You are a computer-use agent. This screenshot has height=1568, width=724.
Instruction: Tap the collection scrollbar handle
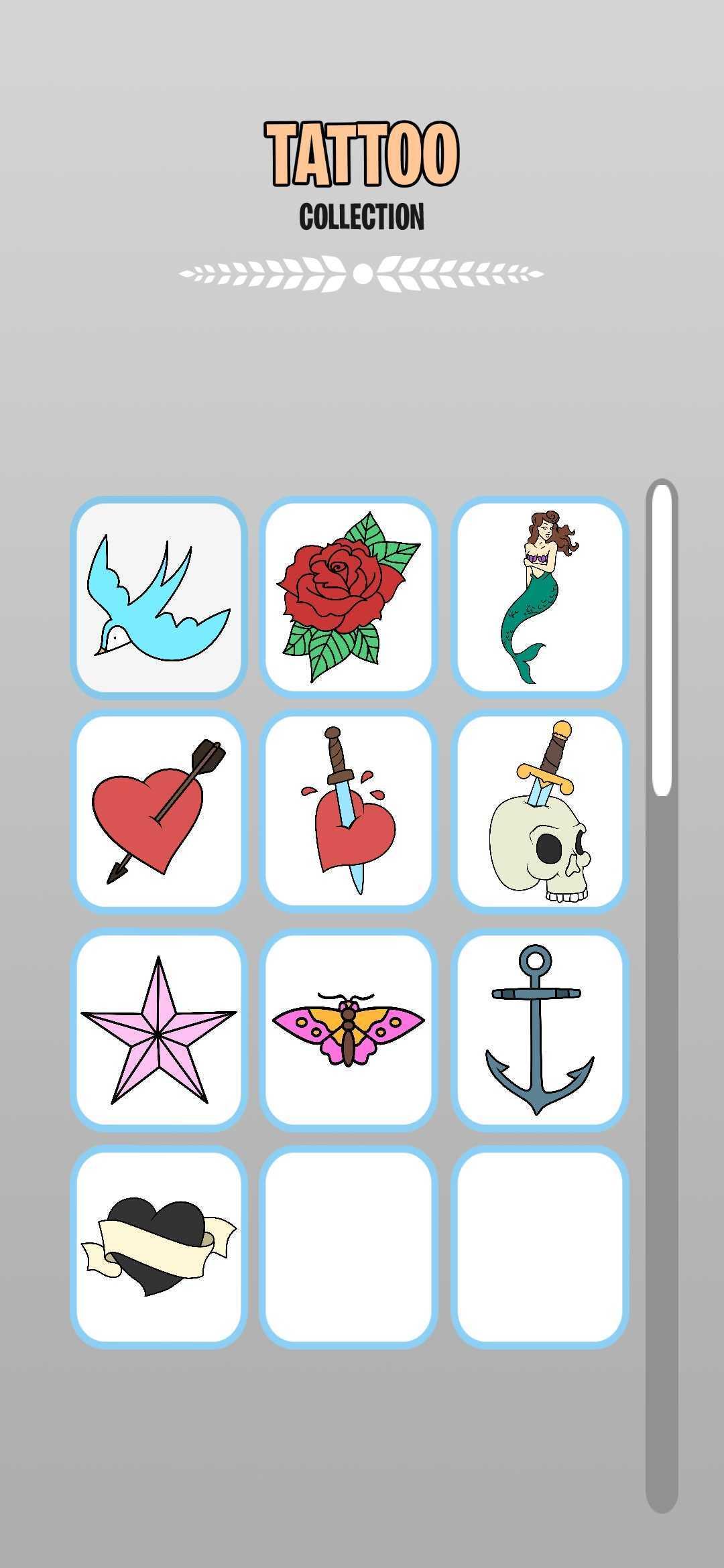click(x=662, y=640)
